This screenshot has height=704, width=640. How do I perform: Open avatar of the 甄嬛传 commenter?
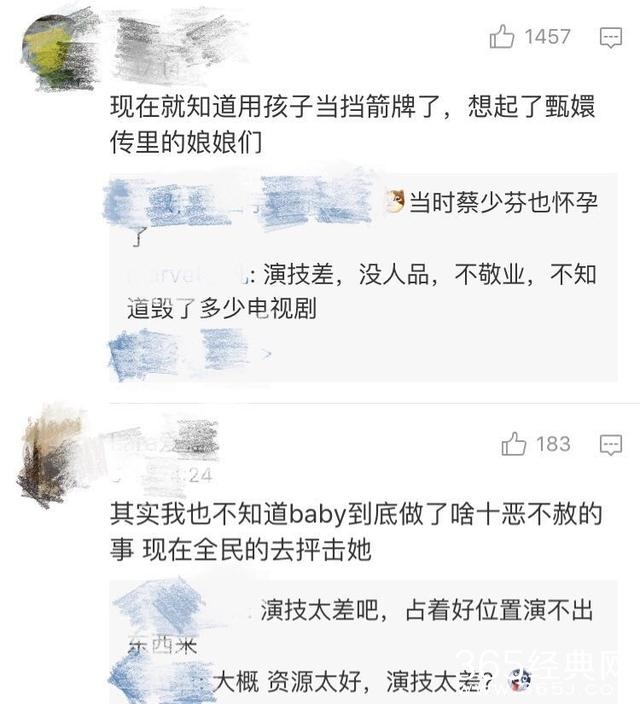[50, 45]
